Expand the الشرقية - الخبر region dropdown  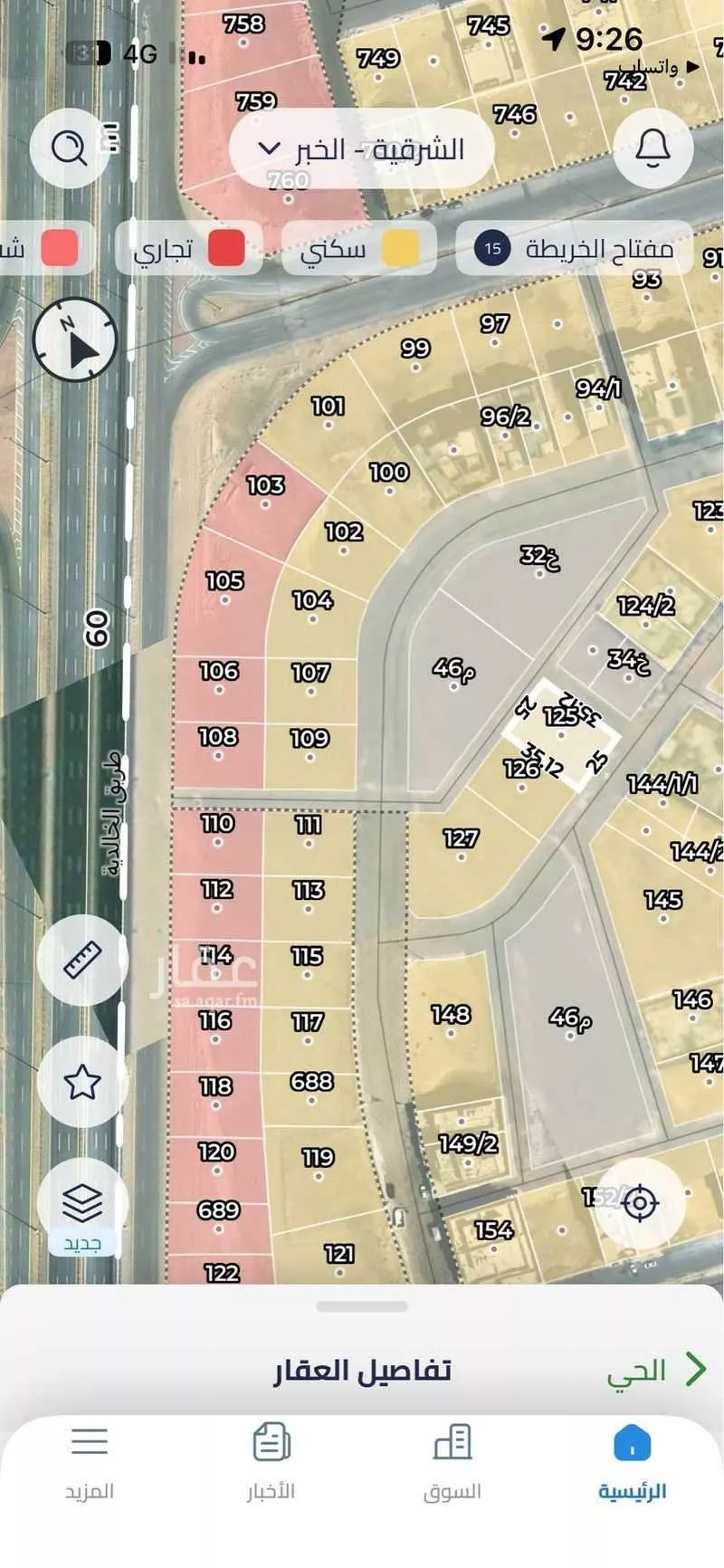coord(361,149)
